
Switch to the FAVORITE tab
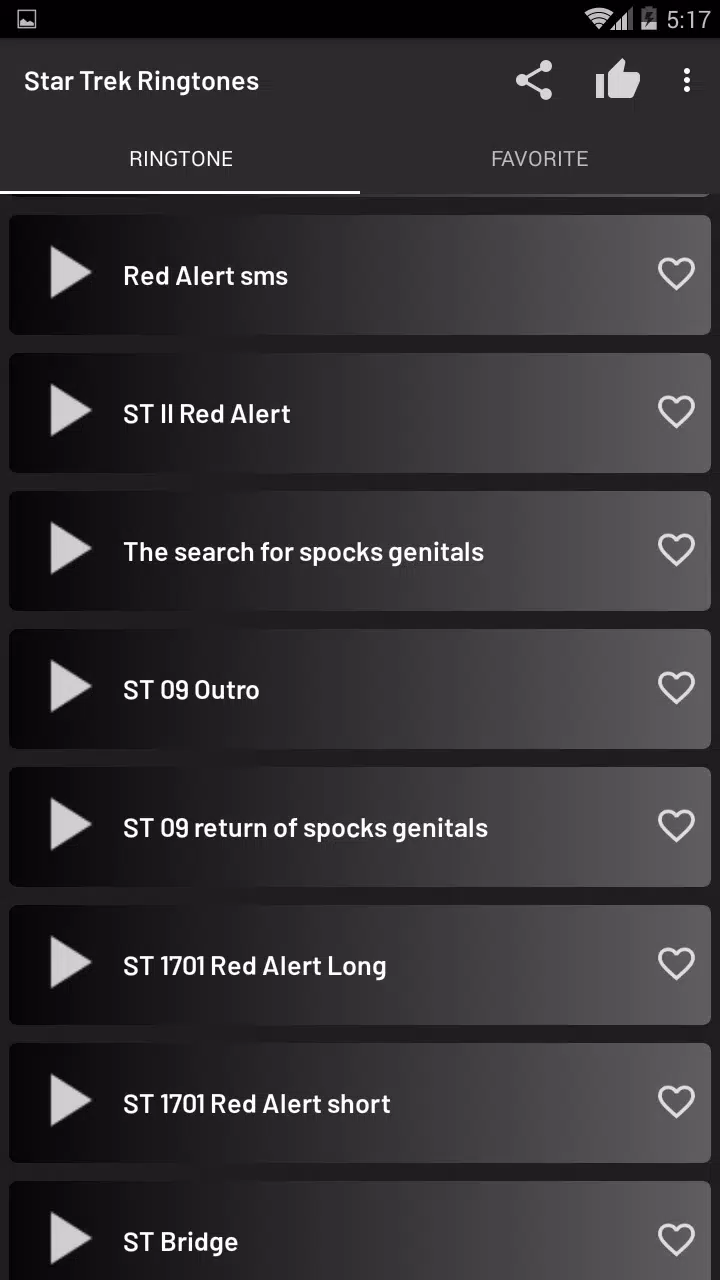540,158
